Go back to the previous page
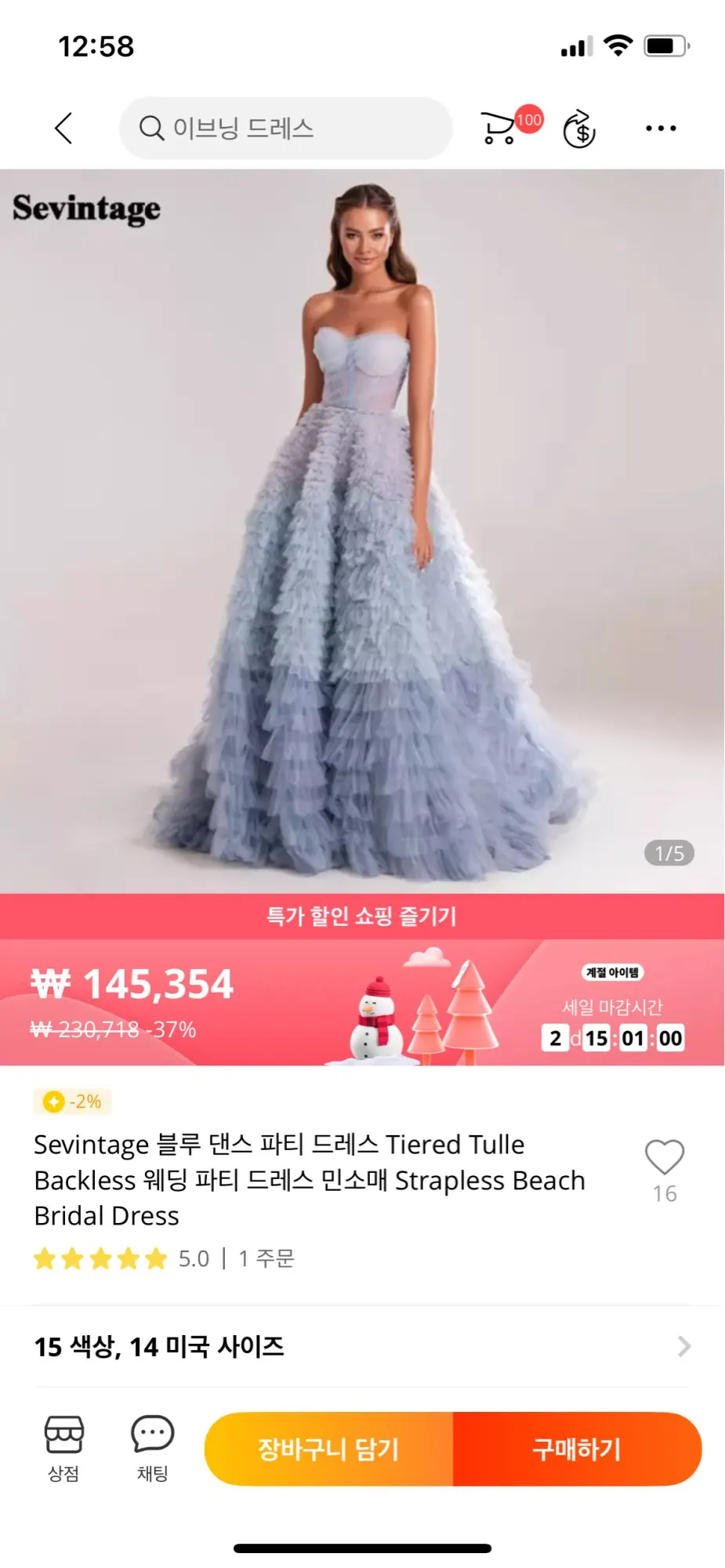The image size is (725, 1568). click(x=64, y=128)
